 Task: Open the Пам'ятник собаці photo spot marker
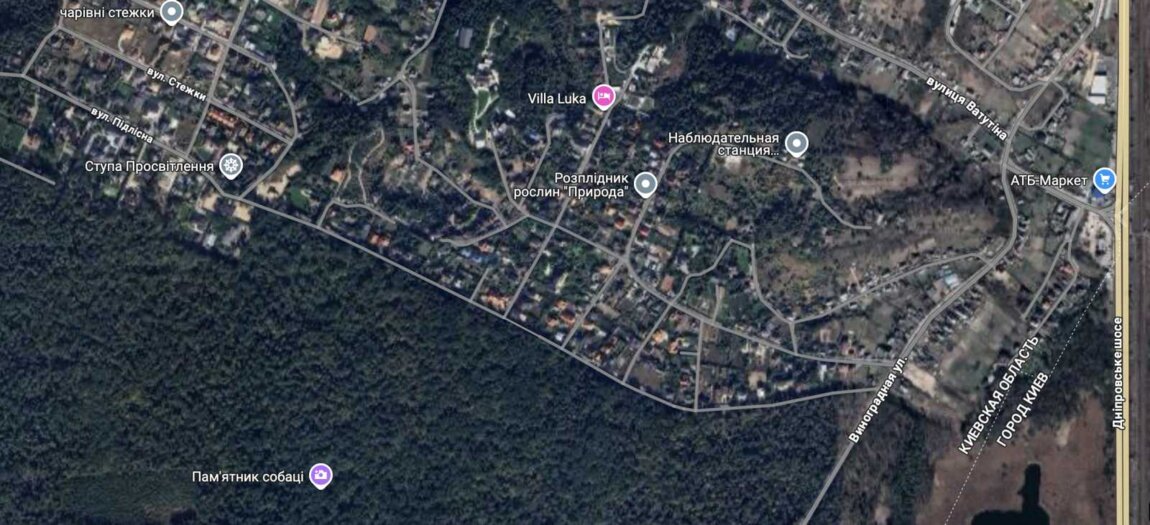[x=320, y=476]
